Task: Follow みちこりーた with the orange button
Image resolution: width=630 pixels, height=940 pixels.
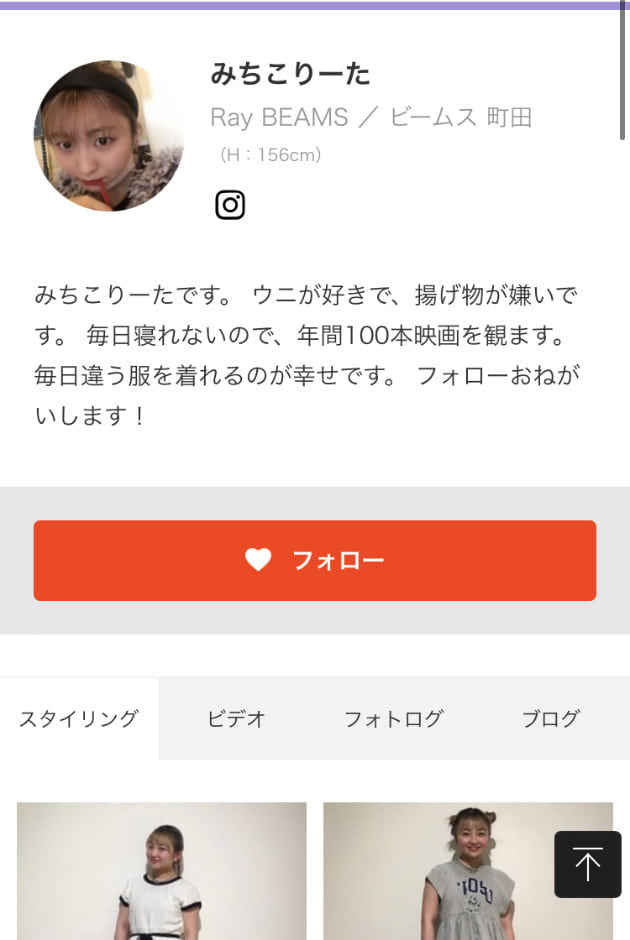Action: (x=315, y=561)
